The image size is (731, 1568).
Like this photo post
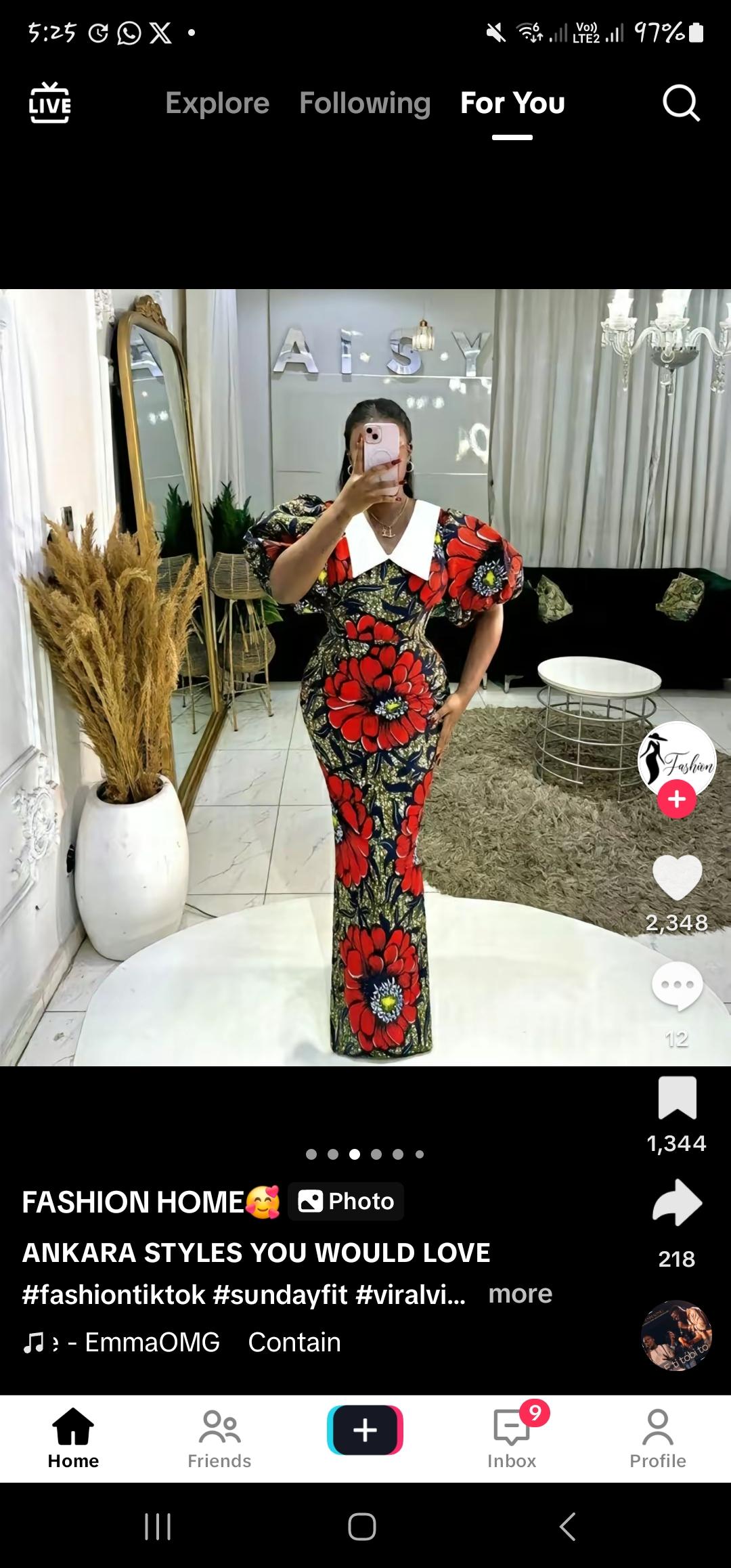tap(677, 877)
